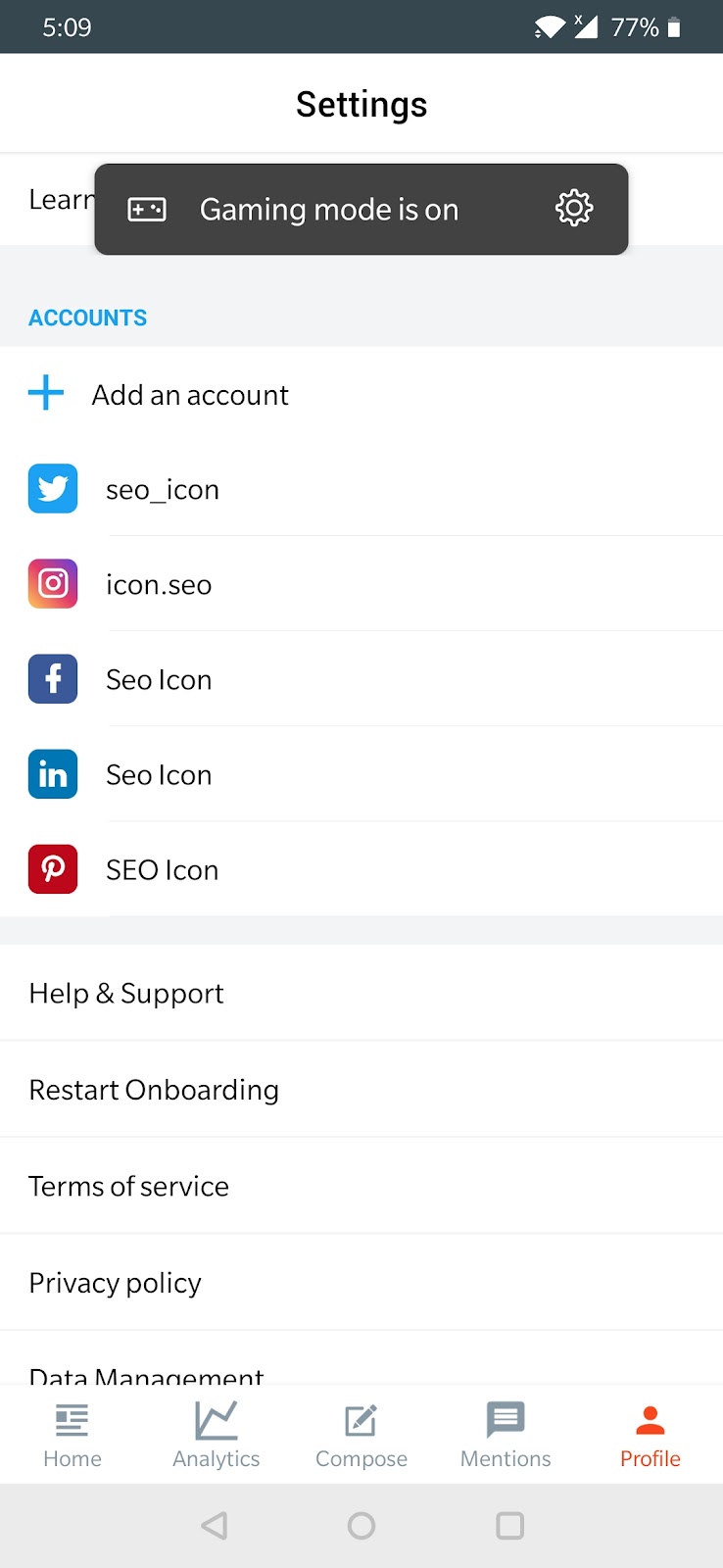The image size is (723, 1568).
Task: Select the Profile tab
Action: pos(650,1434)
